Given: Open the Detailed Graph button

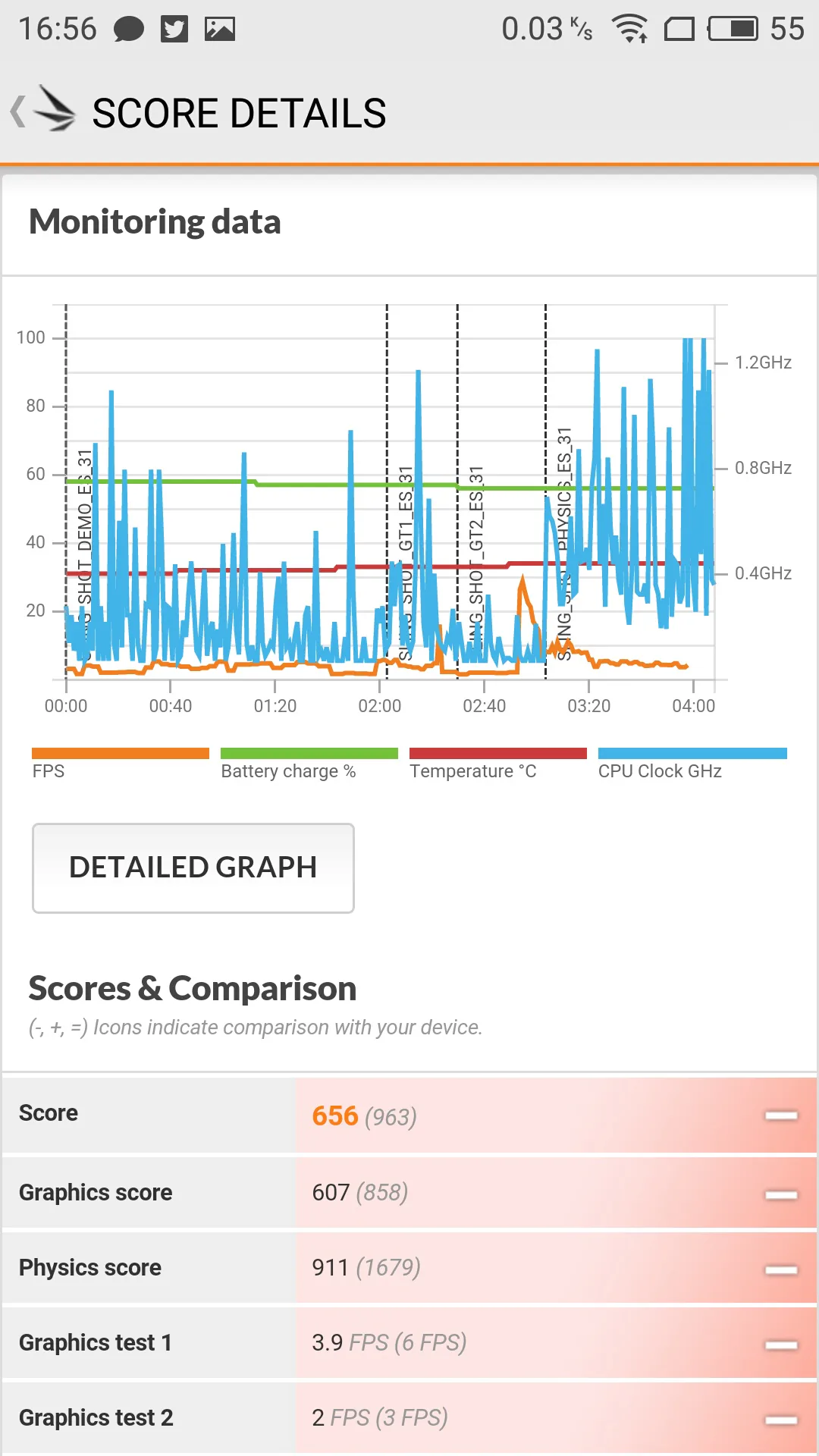Looking at the screenshot, I should point(193,868).
